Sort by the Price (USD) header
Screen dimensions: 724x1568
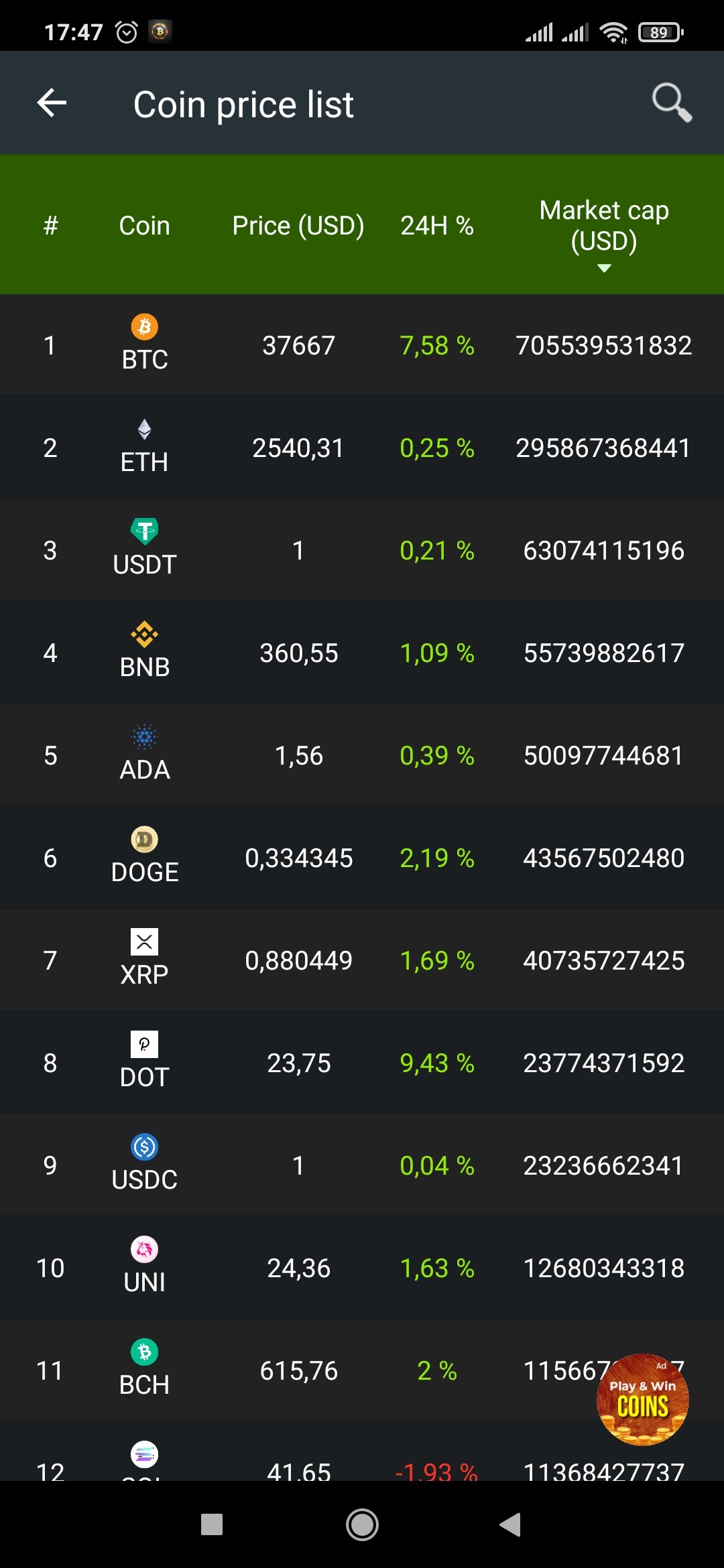click(x=298, y=226)
